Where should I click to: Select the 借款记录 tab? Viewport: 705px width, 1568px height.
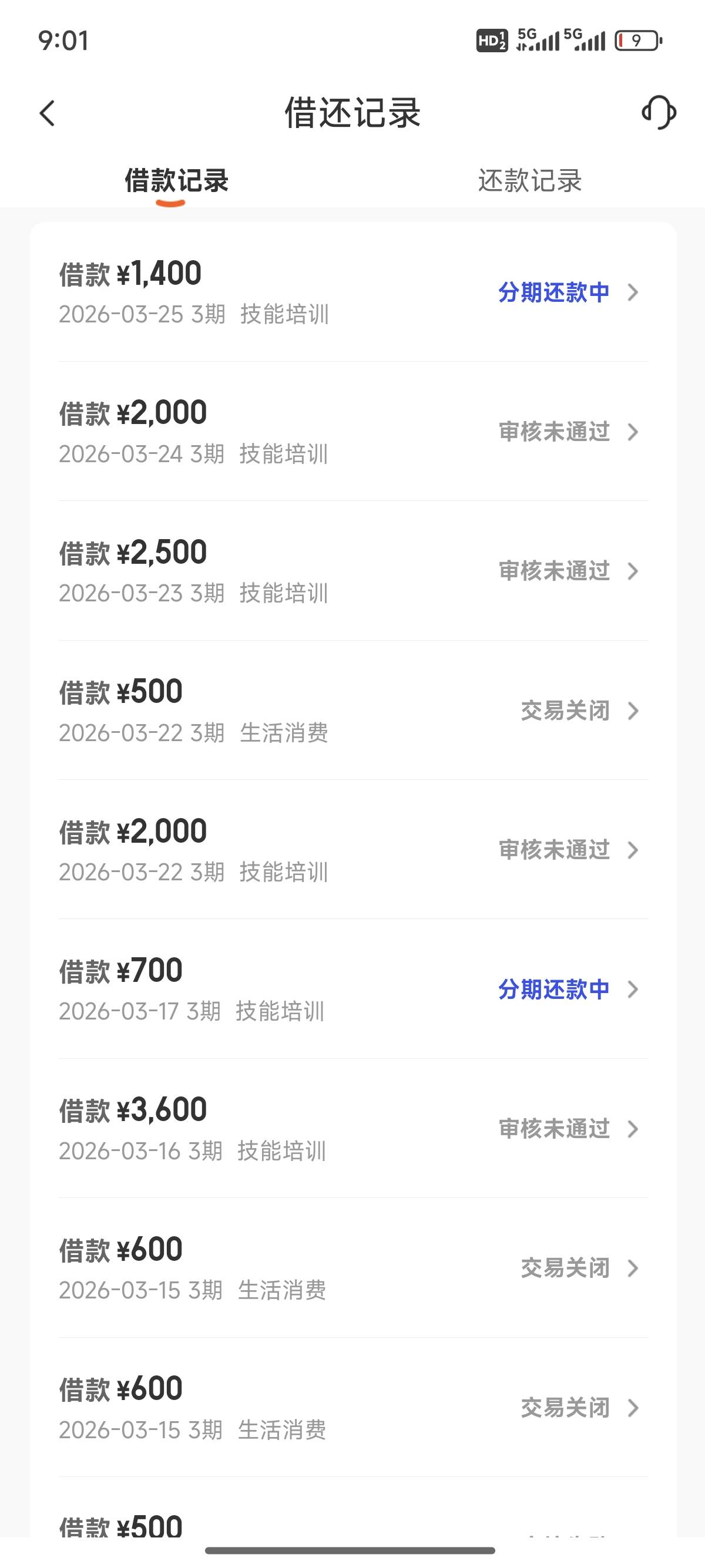176,181
